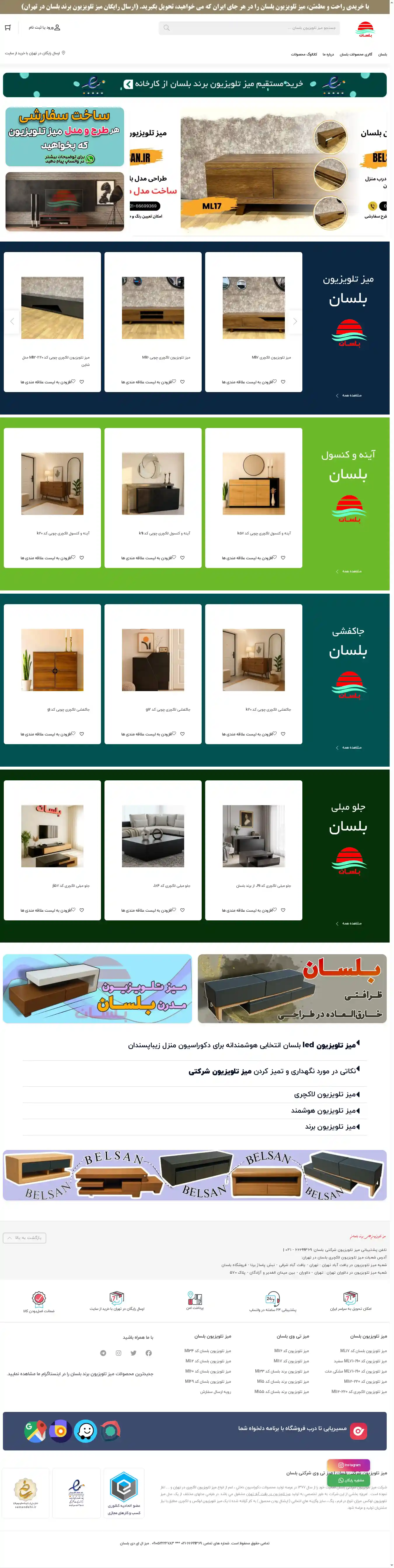394x1568 pixels.
Task: Open the Telegram icon in footer
Action: pos(103,1352)
